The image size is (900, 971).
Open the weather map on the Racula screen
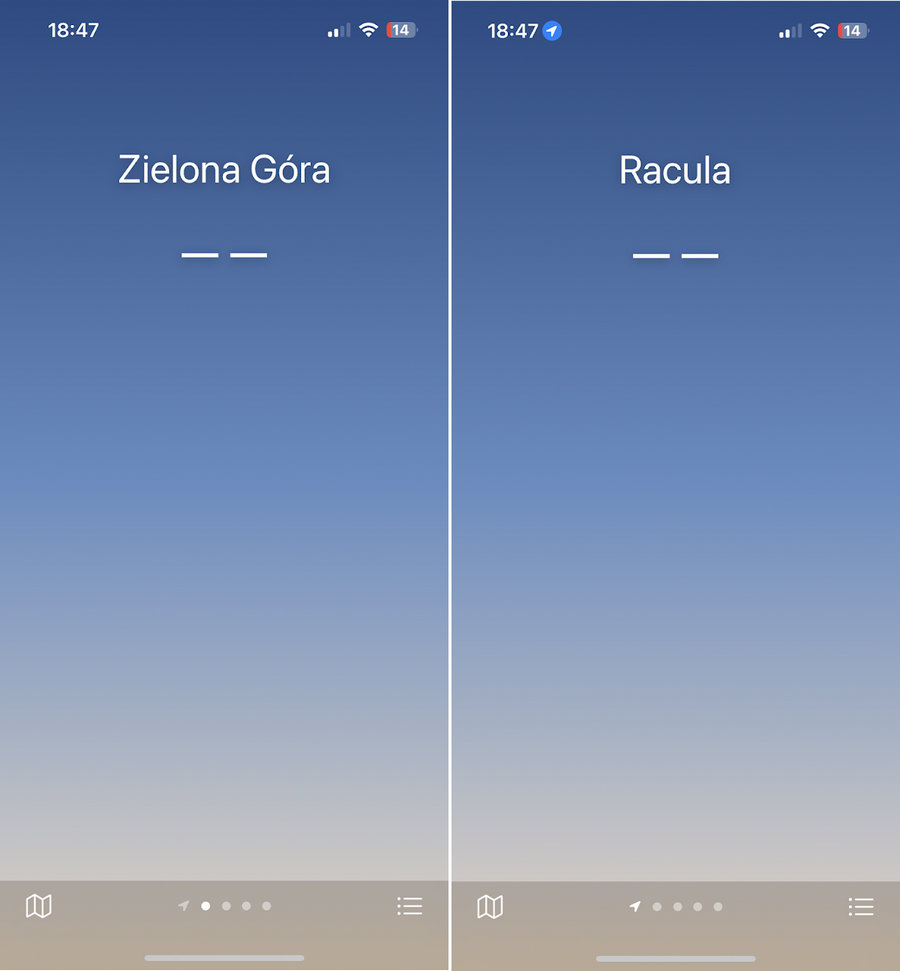click(x=490, y=907)
